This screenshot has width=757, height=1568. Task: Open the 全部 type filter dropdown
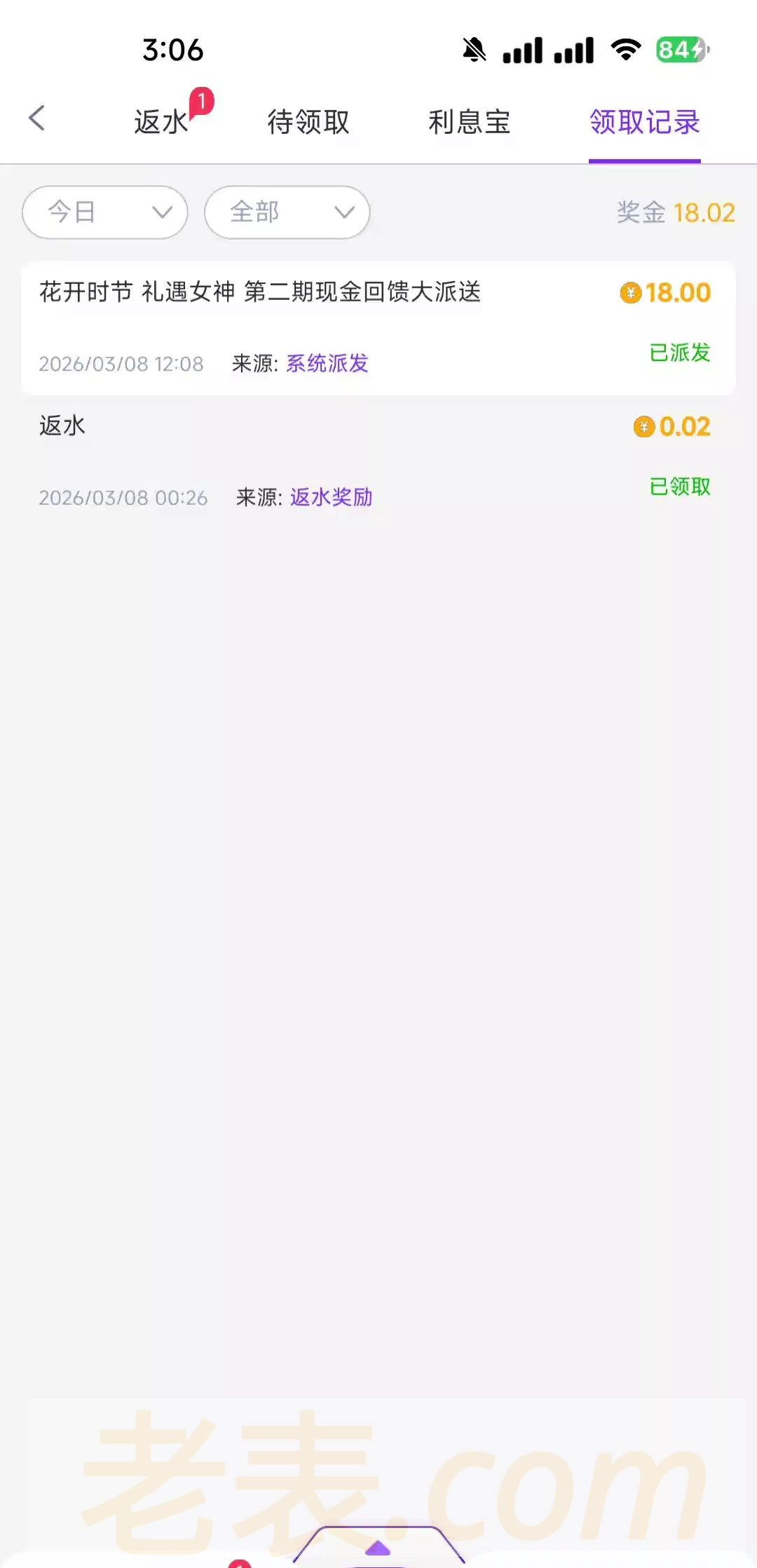pyautogui.click(x=287, y=212)
